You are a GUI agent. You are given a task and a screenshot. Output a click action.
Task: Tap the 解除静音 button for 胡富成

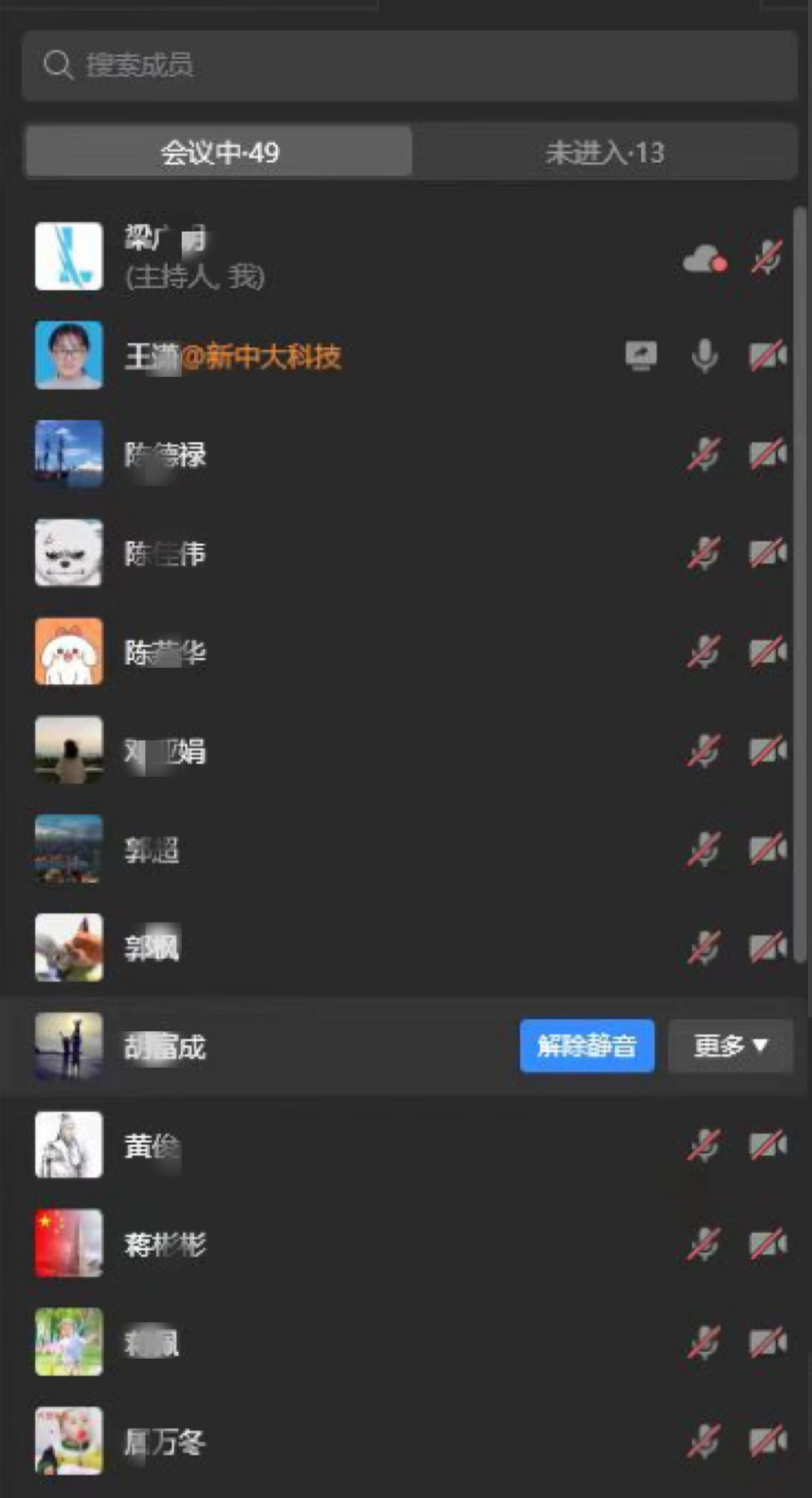(586, 1046)
